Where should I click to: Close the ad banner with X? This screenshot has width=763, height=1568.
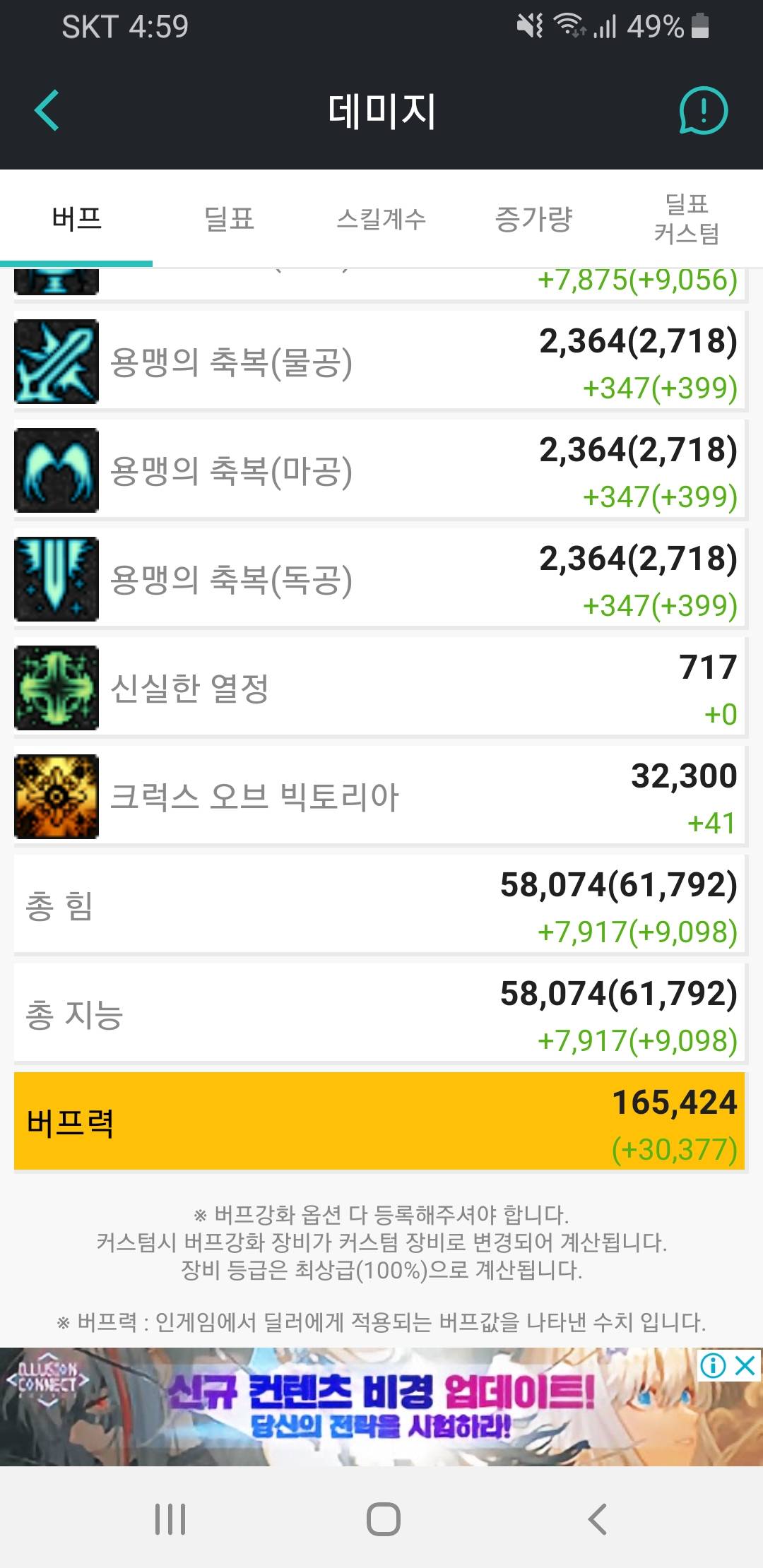click(x=746, y=1366)
